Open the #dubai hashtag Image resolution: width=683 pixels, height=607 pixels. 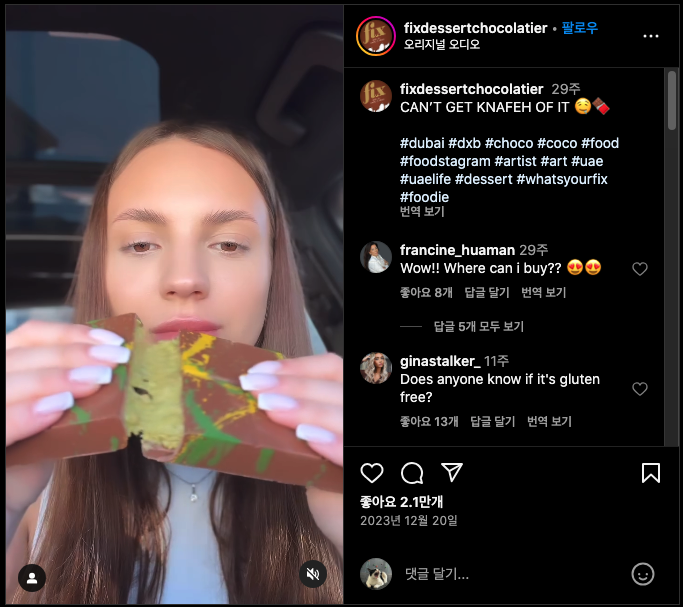422,143
